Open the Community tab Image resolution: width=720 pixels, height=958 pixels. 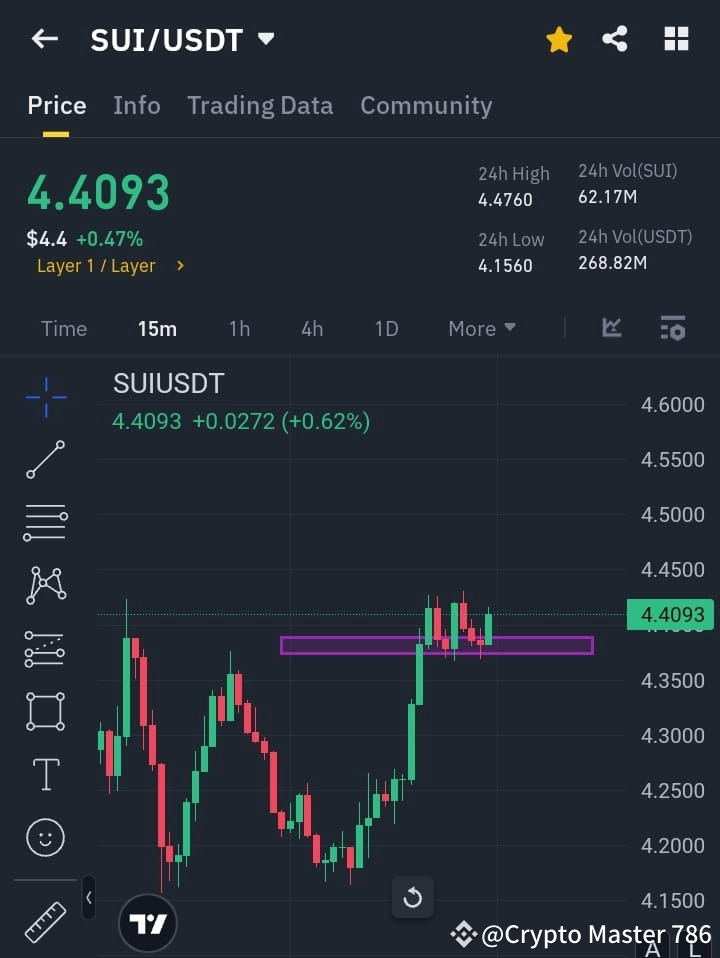tap(426, 105)
